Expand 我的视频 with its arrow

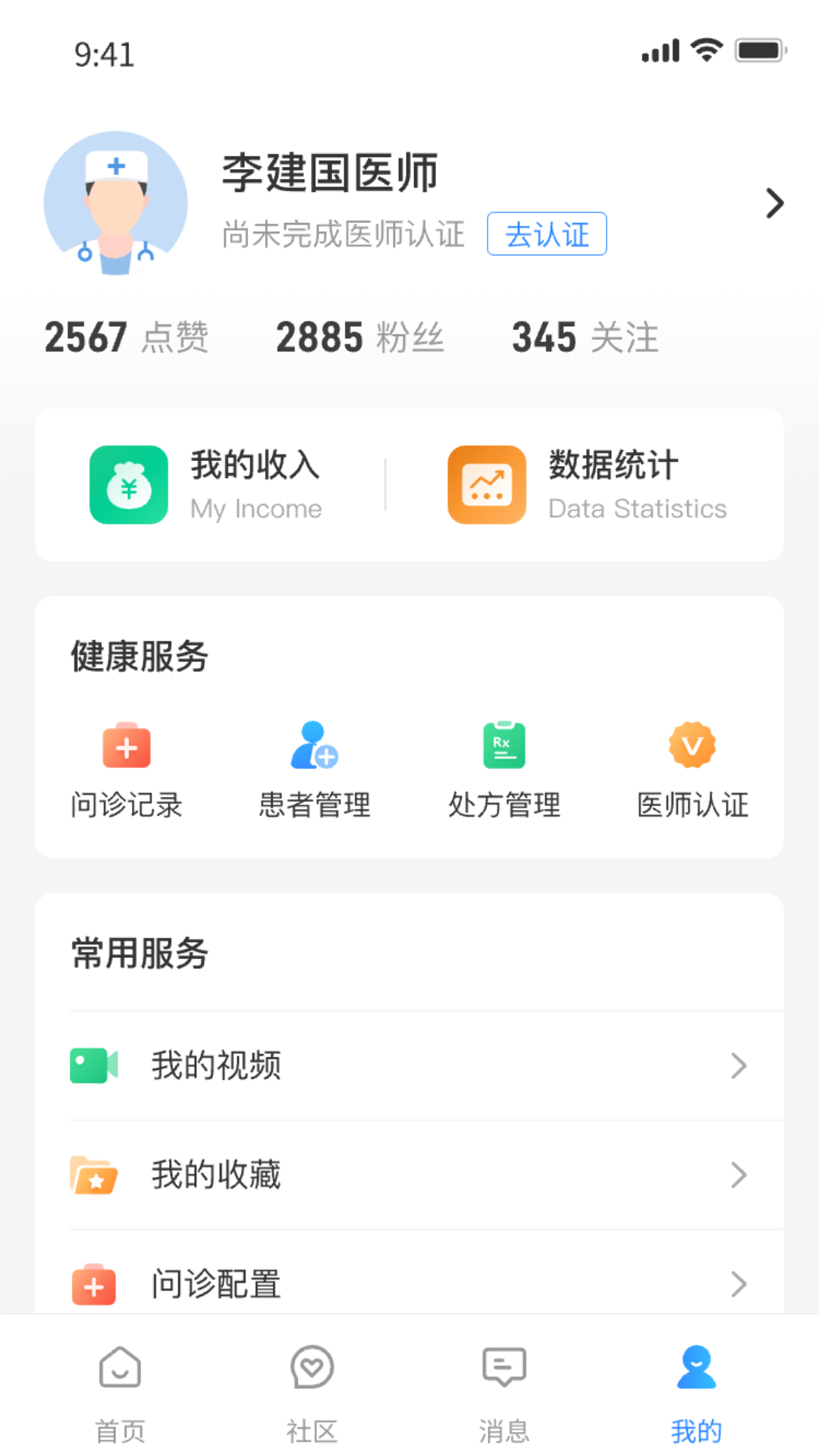click(x=739, y=1065)
